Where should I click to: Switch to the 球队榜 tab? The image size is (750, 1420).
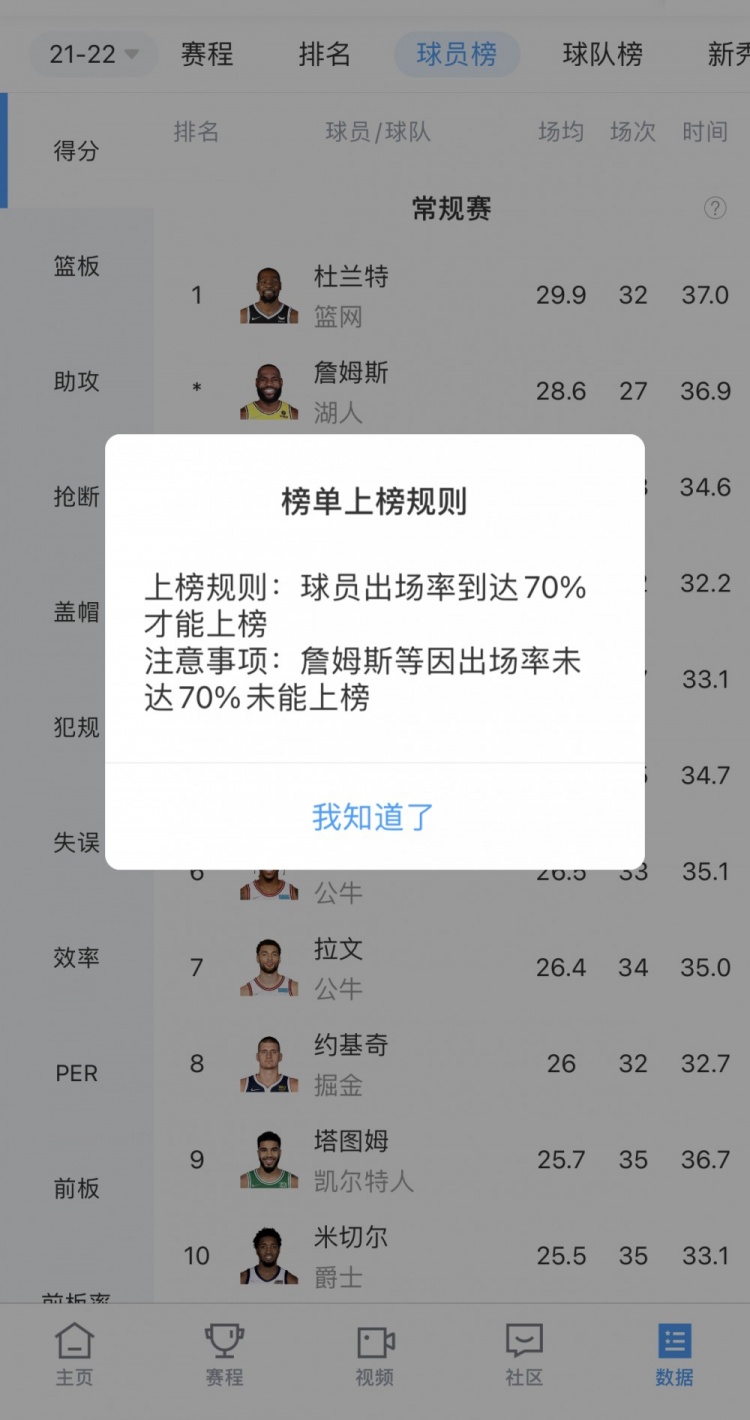click(602, 54)
